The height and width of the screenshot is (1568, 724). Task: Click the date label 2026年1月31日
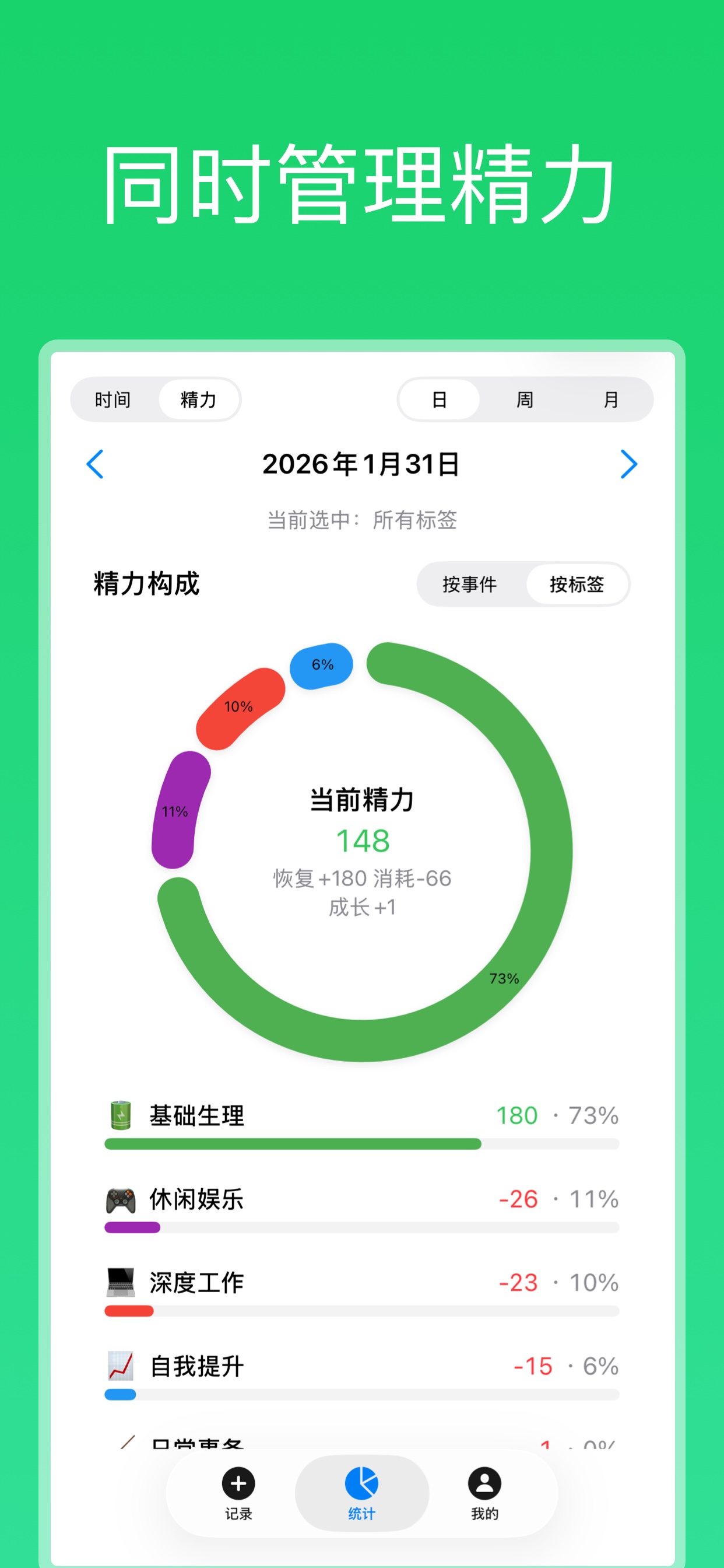(362, 464)
